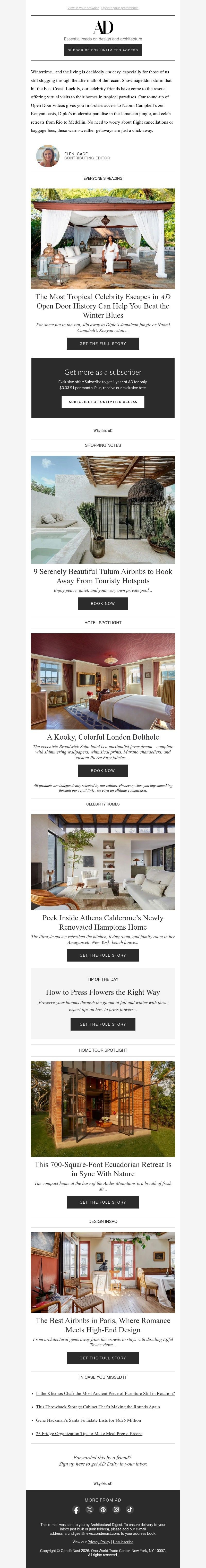Open AD's Instagram icon

click(116, 1510)
